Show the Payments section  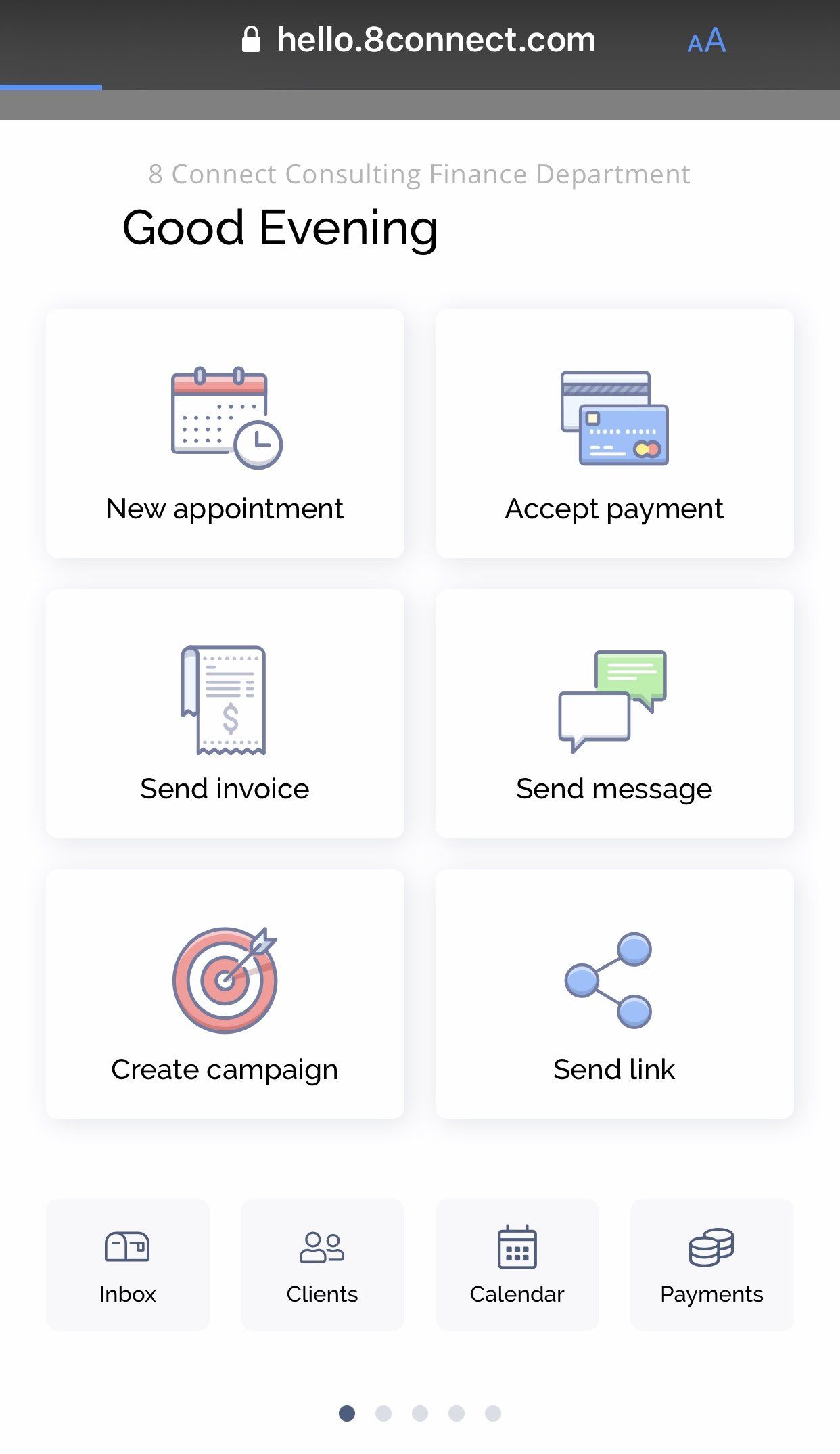[x=711, y=1264]
